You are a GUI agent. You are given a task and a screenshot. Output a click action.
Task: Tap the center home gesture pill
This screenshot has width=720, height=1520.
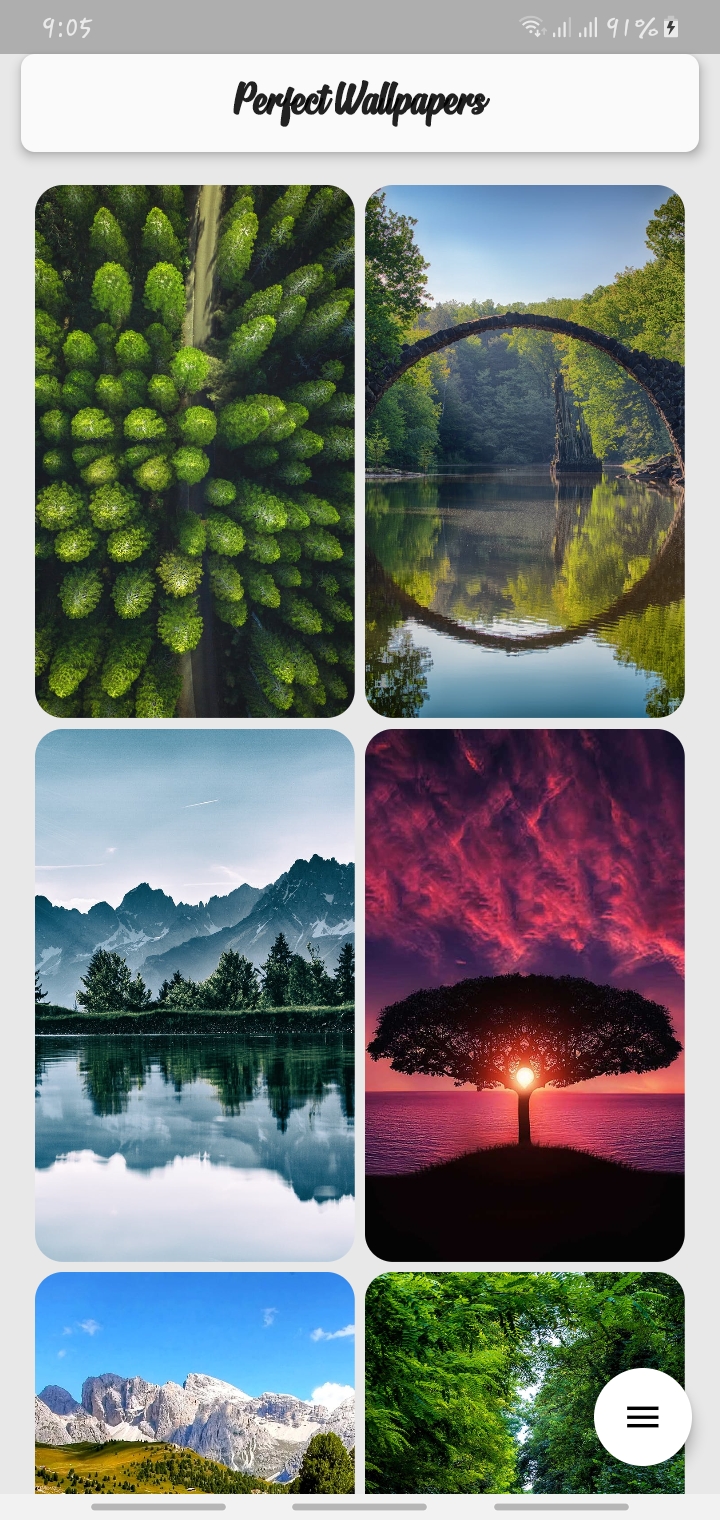[x=360, y=1507]
